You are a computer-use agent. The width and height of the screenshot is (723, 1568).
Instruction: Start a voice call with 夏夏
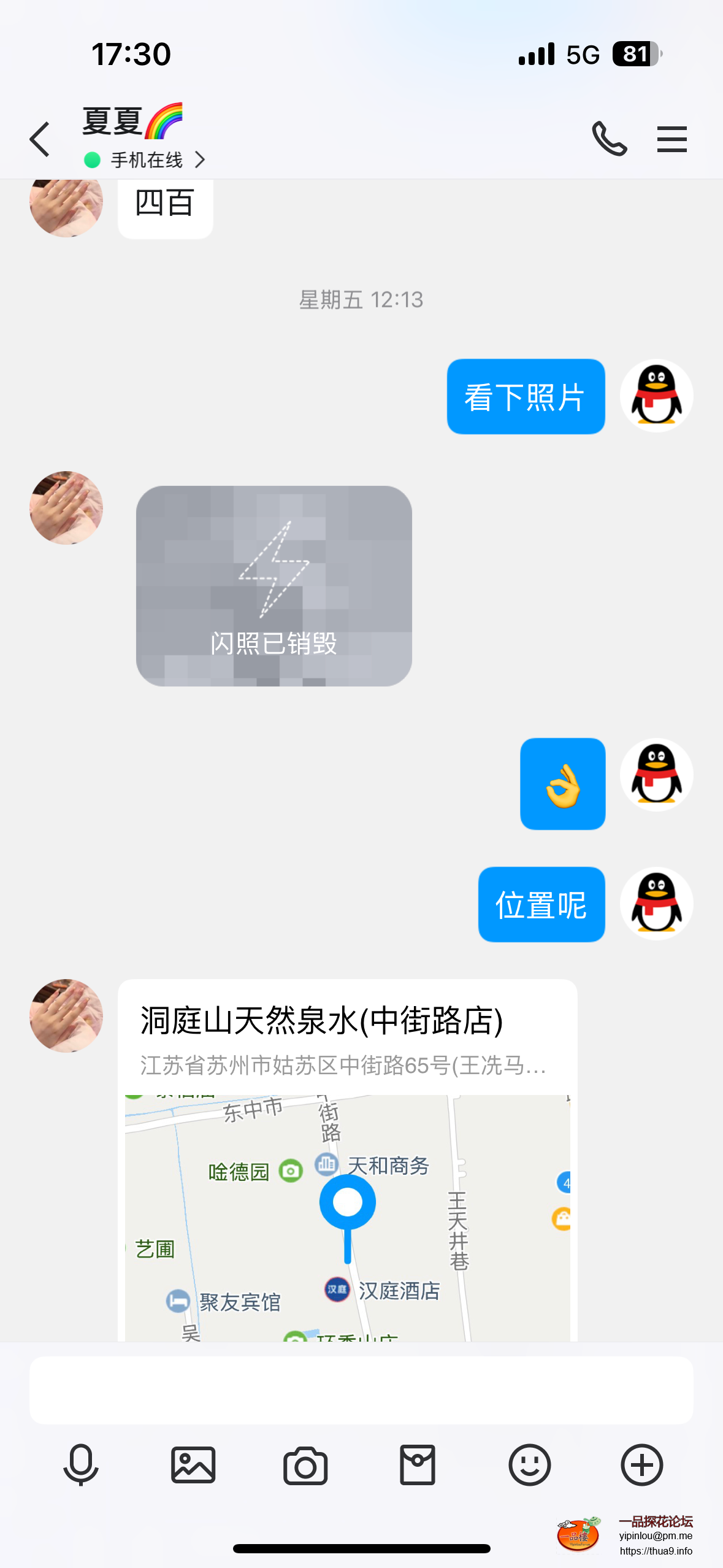609,139
